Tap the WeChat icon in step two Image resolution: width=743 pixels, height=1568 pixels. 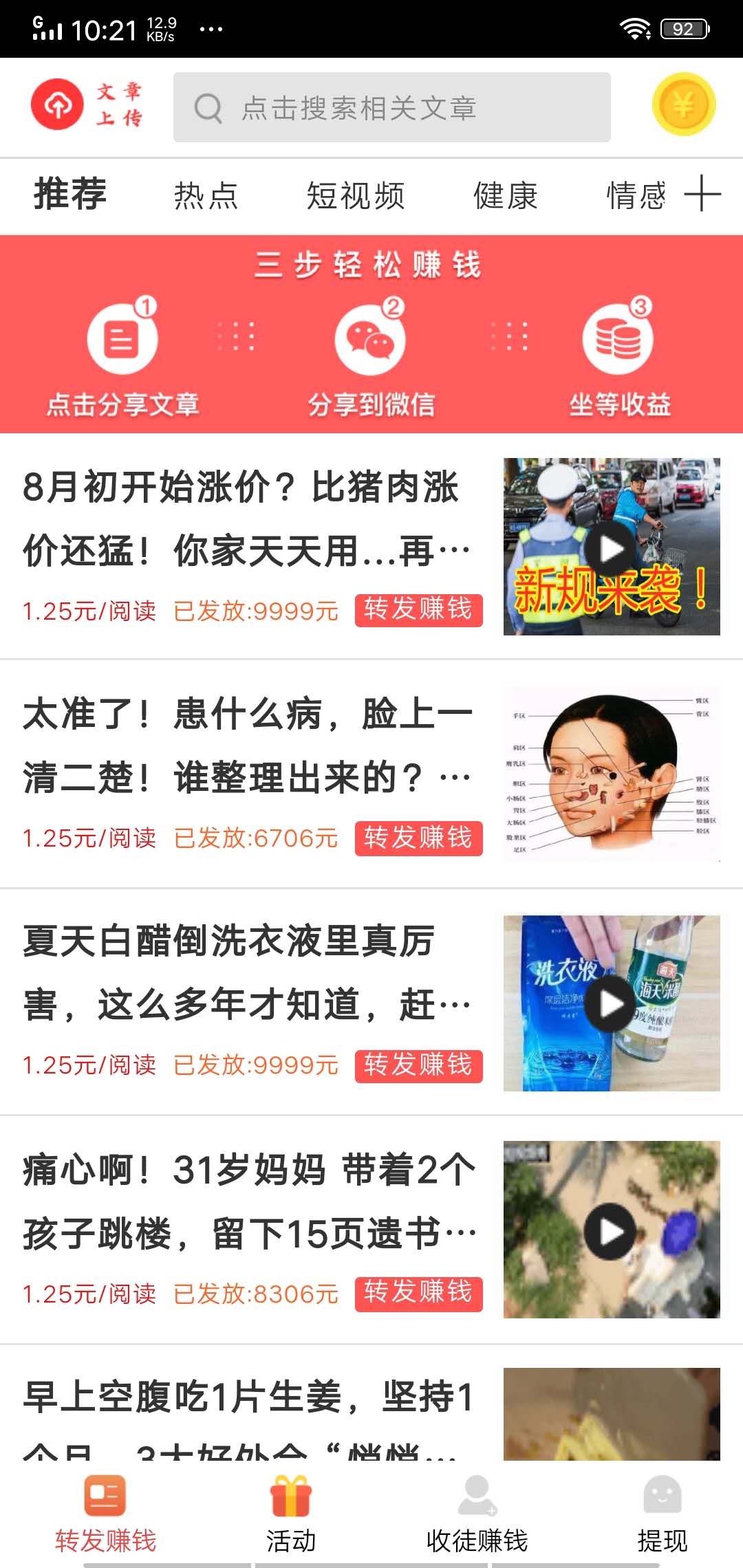pos(370,338)
